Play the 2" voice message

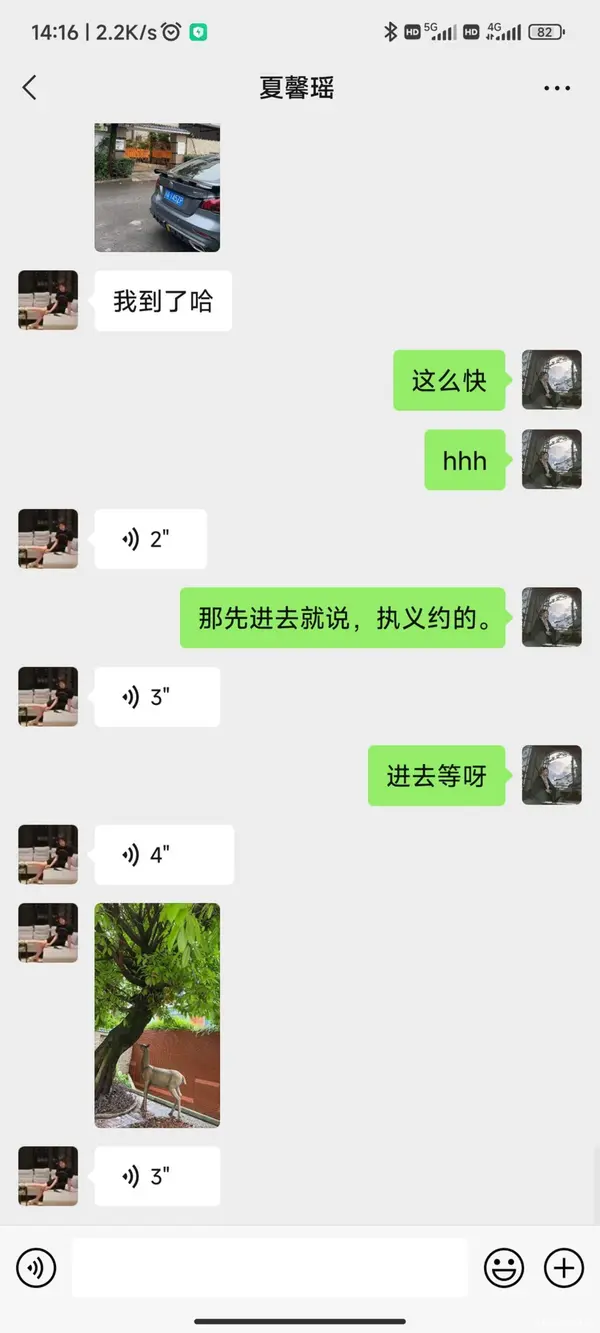150,539
